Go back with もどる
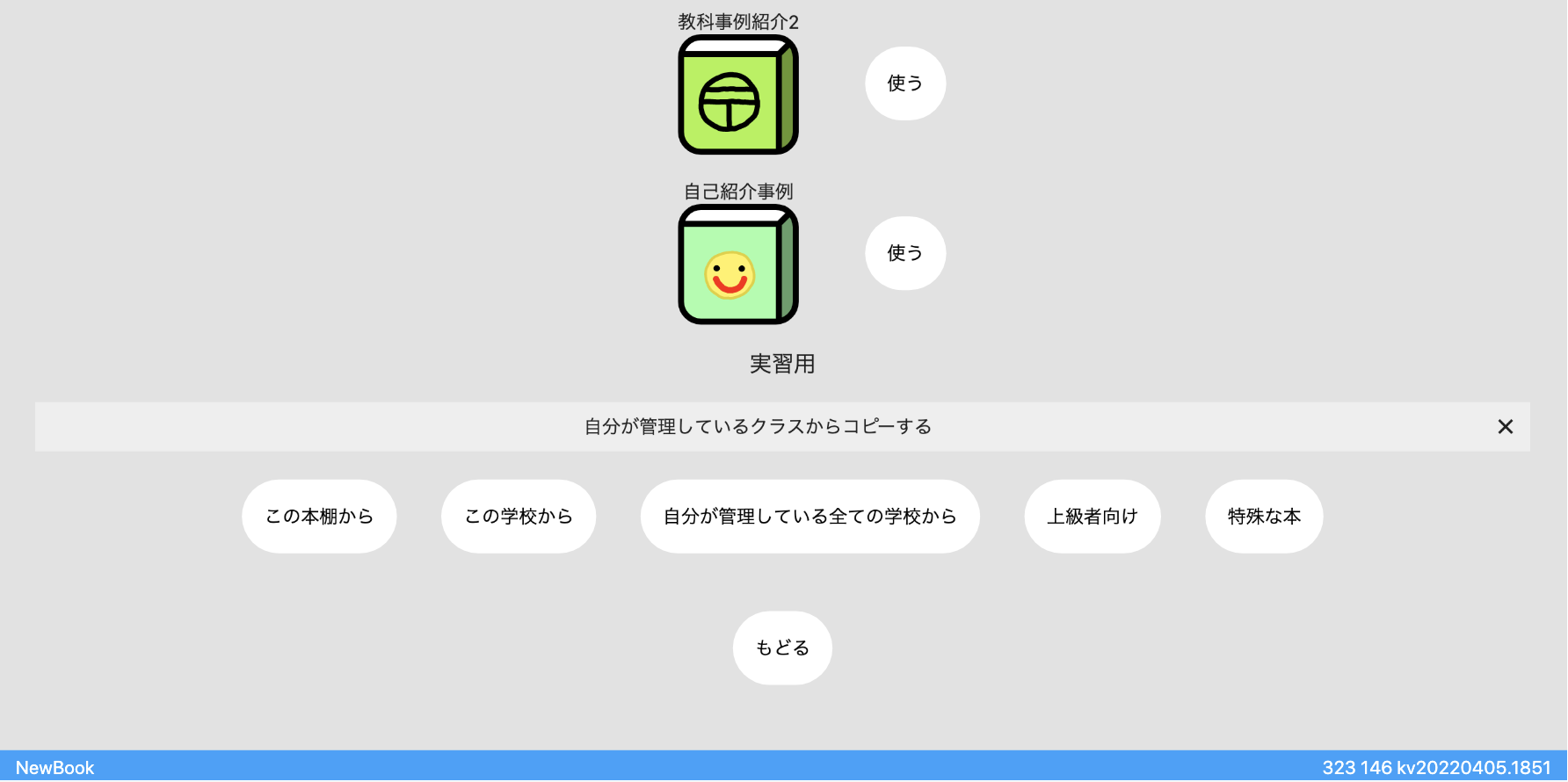Image resolution: width=1568 pixels, height=782 pixels. pos(782,648)
